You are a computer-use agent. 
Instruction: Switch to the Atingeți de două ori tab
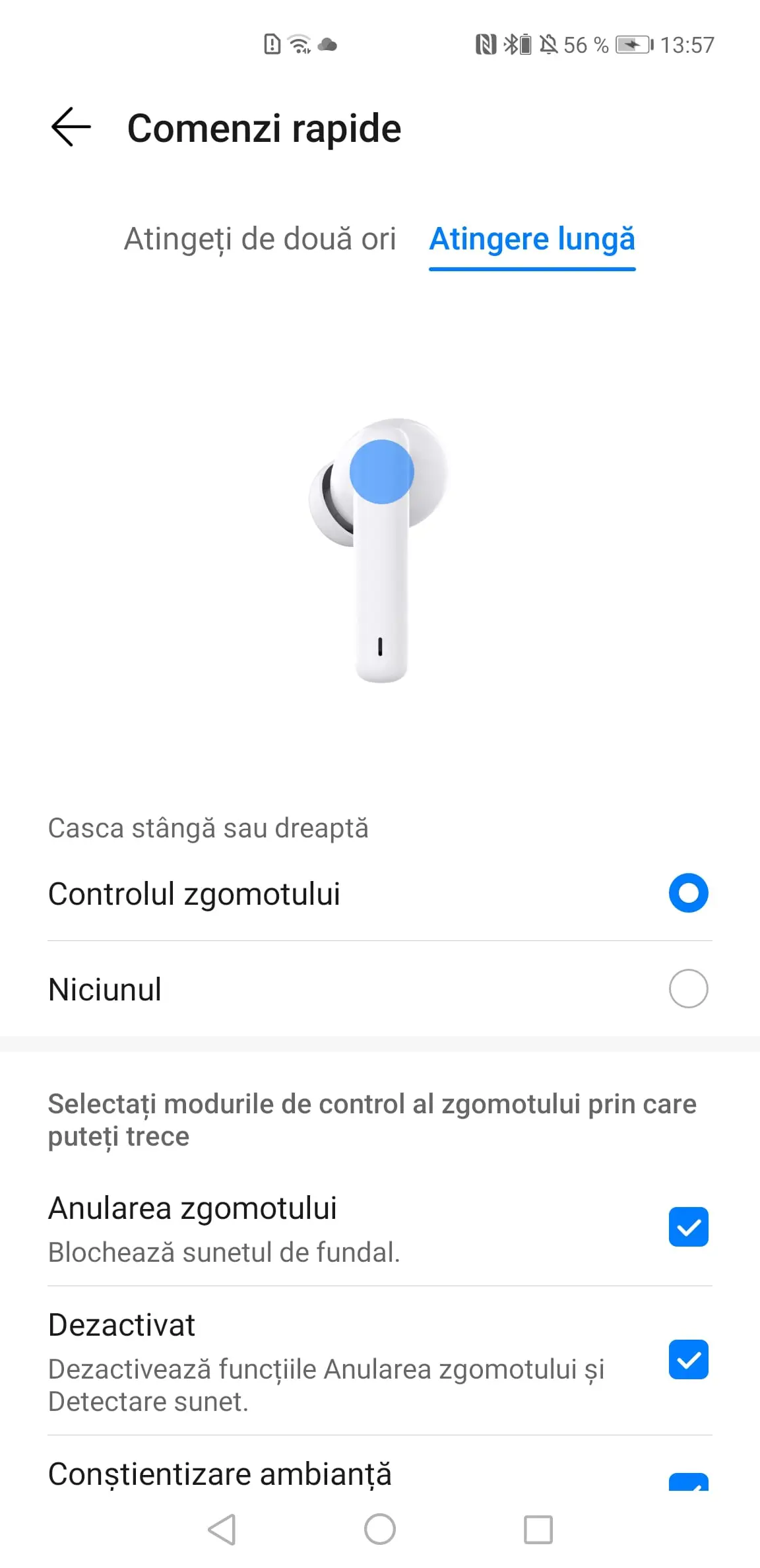[260, 239]
